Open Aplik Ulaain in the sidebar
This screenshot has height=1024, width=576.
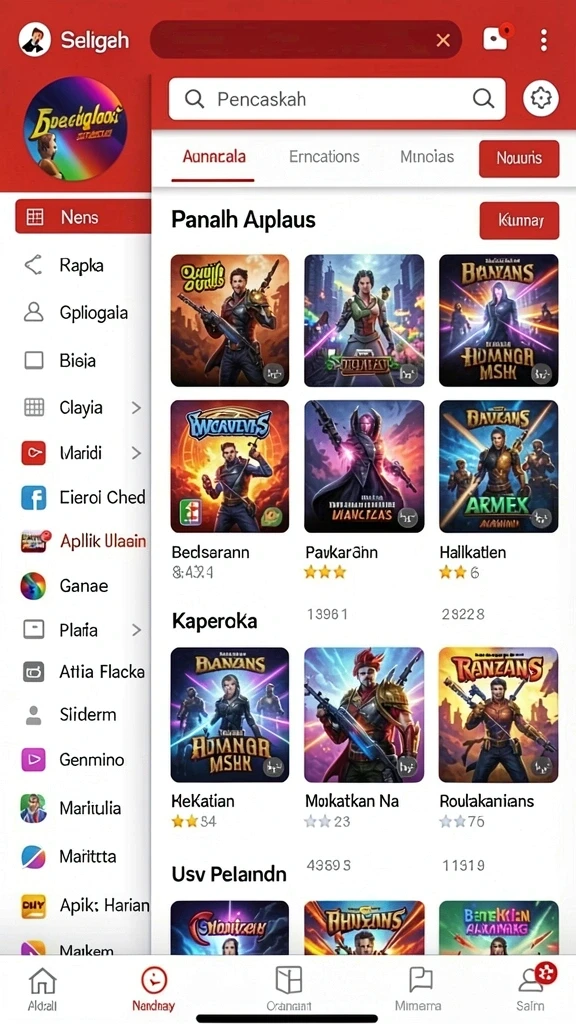pyautogui.click(x=84, y=541)
